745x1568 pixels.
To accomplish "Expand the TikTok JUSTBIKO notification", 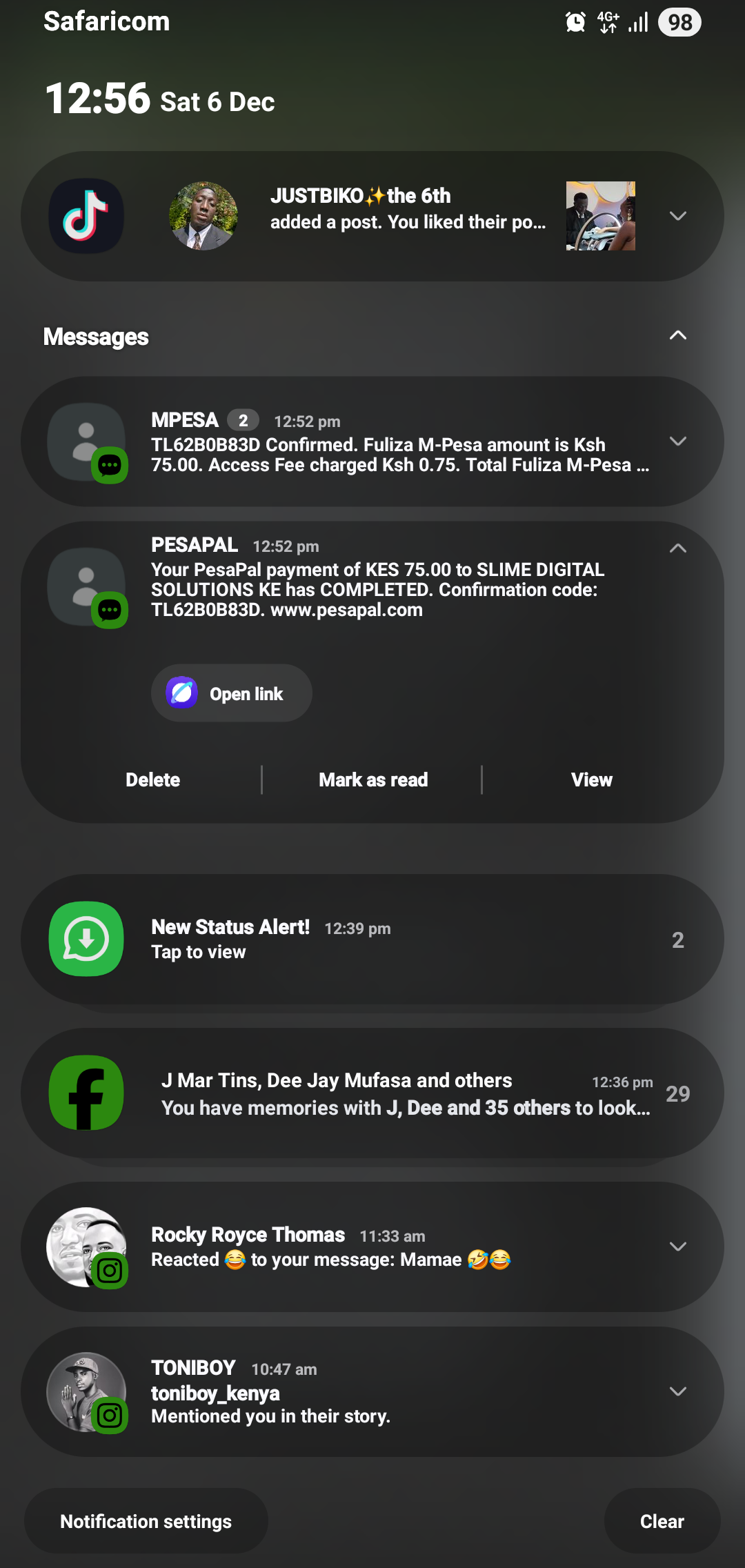I will pyautogui.click(x=677, y=216).
